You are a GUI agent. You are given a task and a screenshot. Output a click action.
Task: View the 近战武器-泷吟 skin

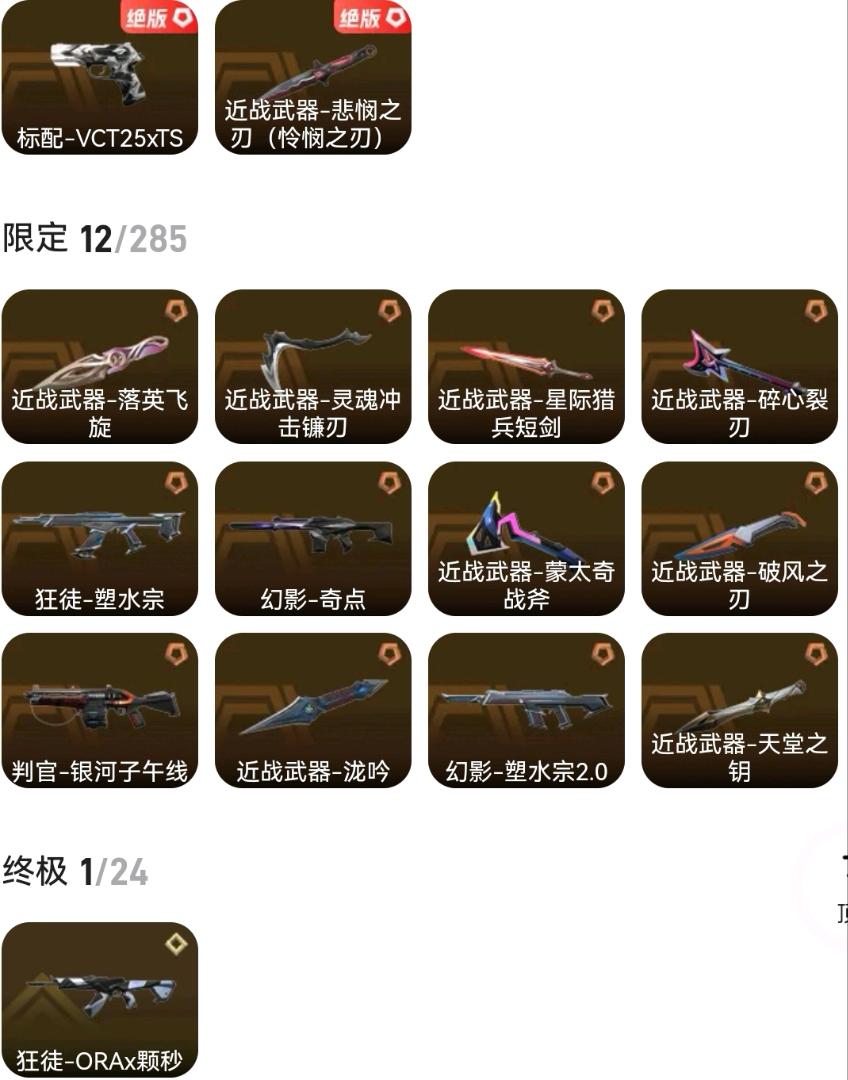313,710
